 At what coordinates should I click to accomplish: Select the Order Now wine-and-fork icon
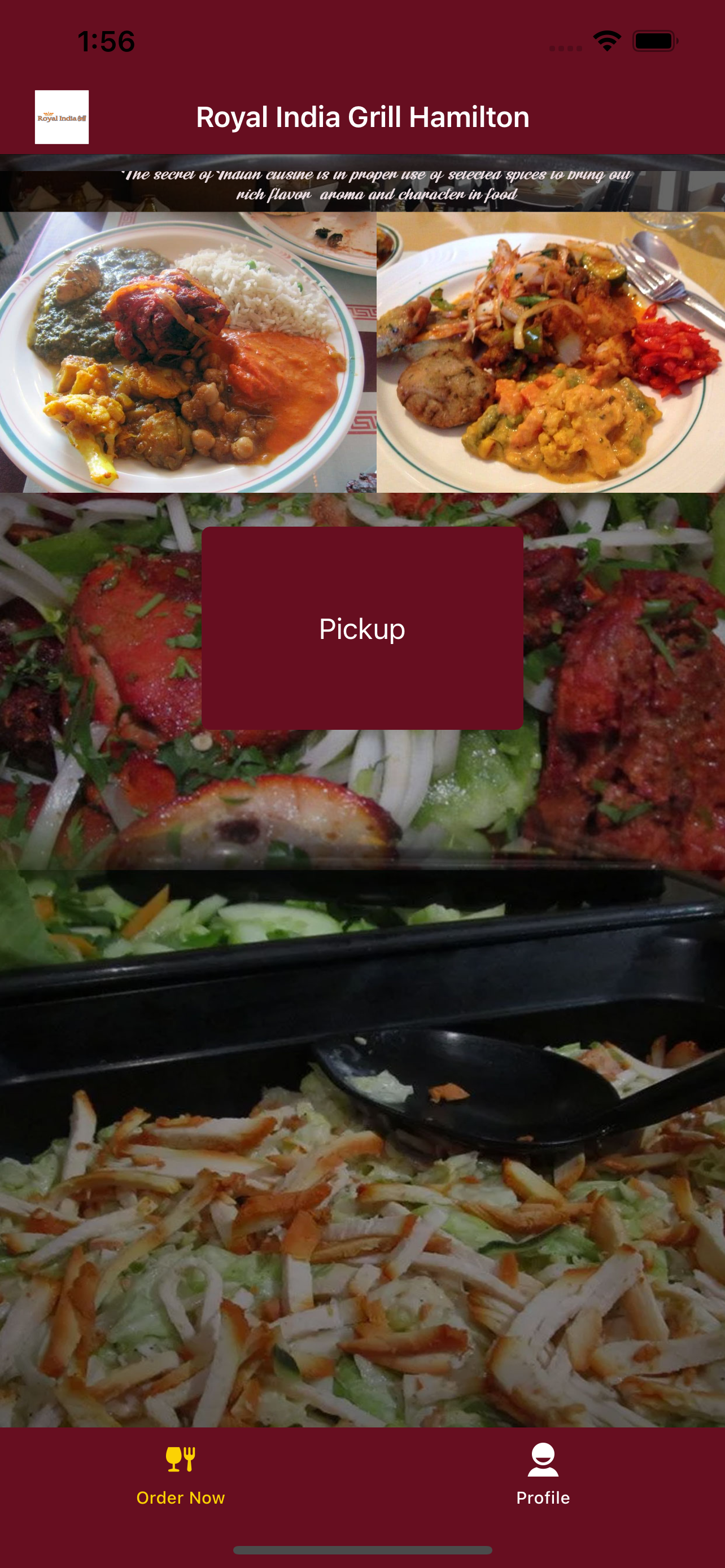point(180,1459)
